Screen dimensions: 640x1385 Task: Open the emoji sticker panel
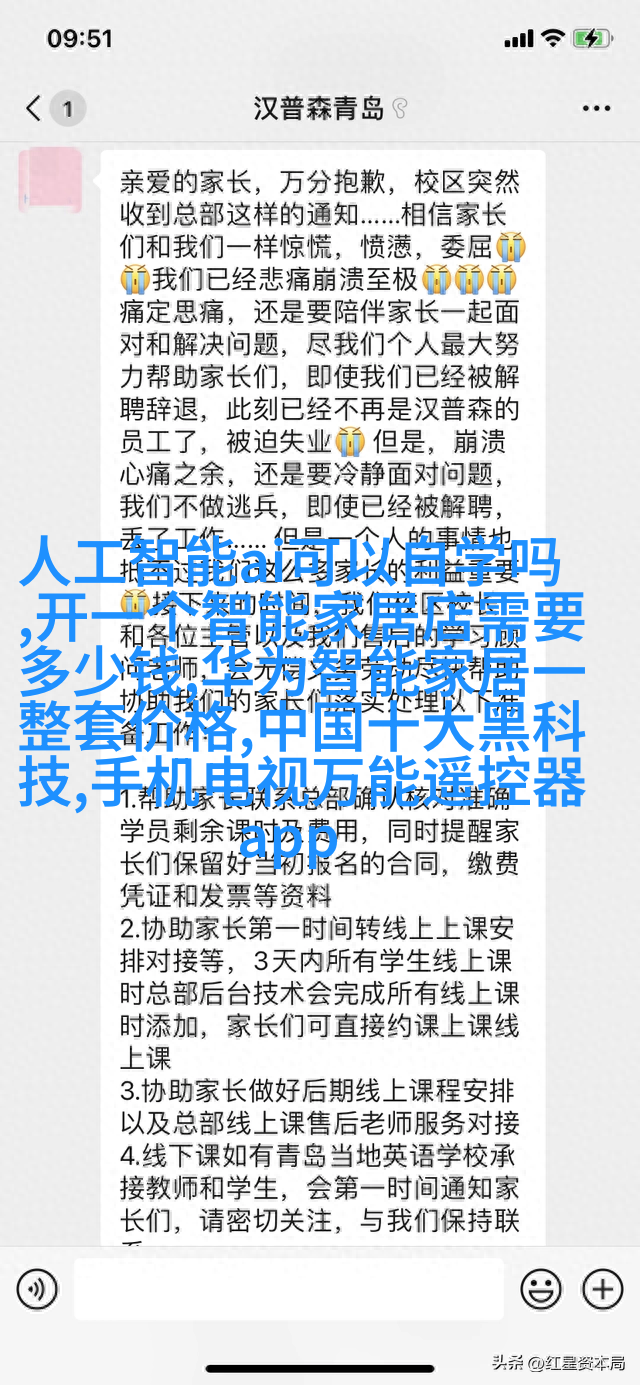[541, 1289]
